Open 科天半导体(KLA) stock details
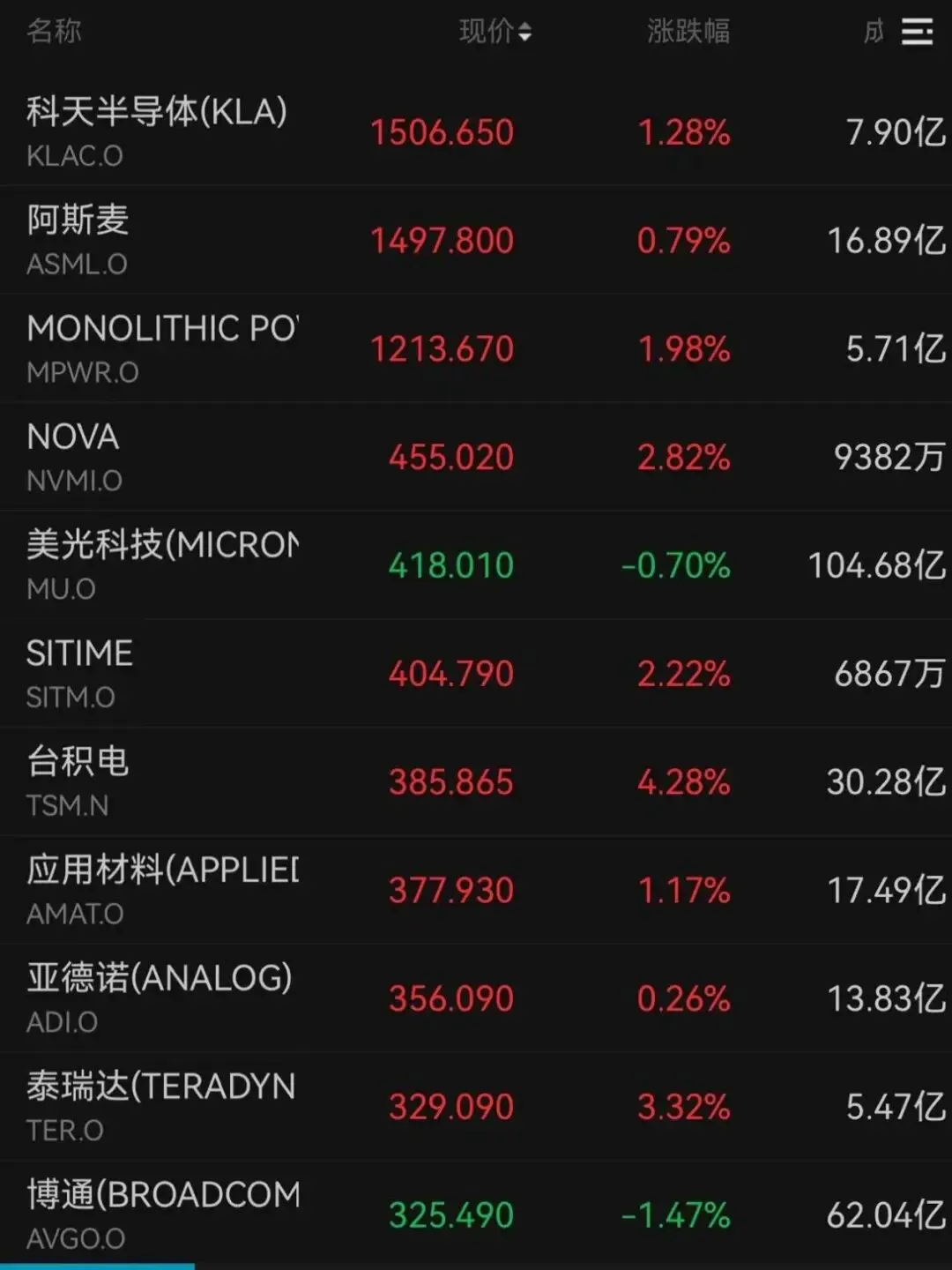 (x=157, y=131)
